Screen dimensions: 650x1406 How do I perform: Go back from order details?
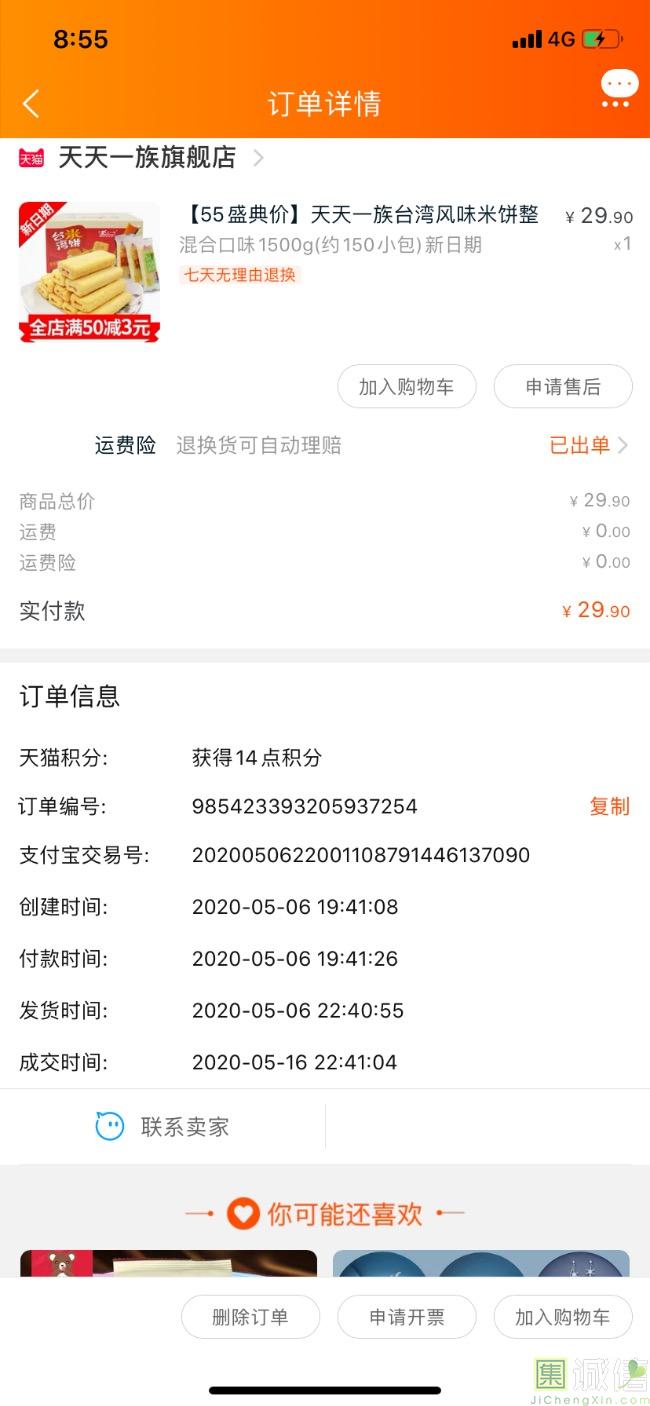(32, 103)
